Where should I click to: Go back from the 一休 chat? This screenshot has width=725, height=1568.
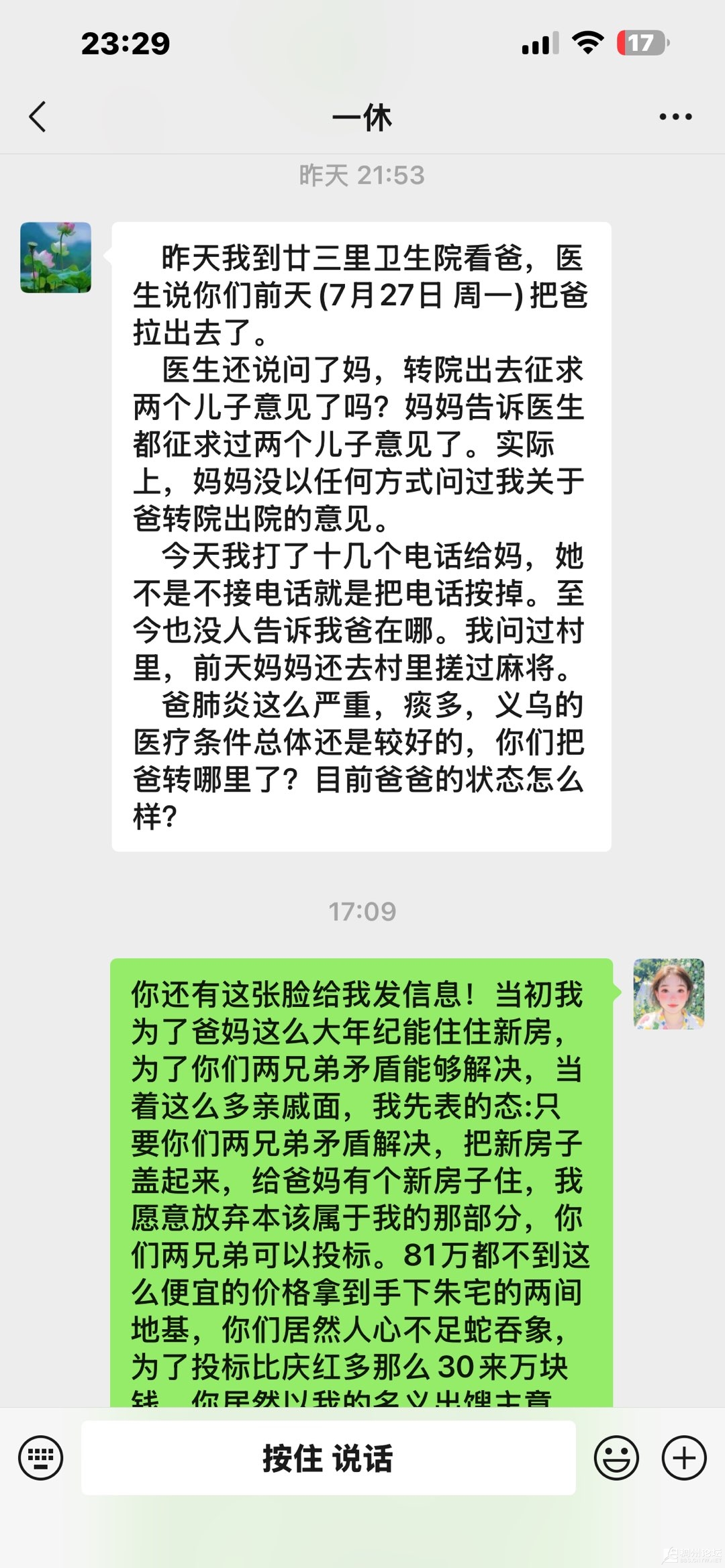[x=38, y=117]
